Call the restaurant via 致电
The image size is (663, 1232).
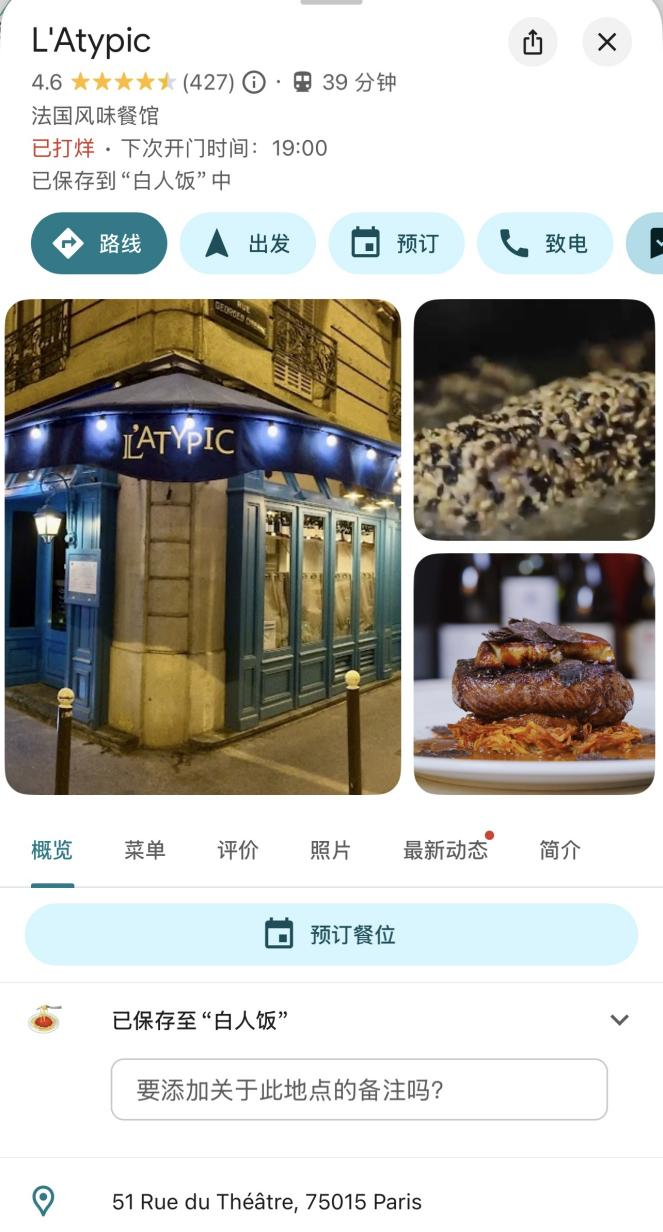[544, 243]
